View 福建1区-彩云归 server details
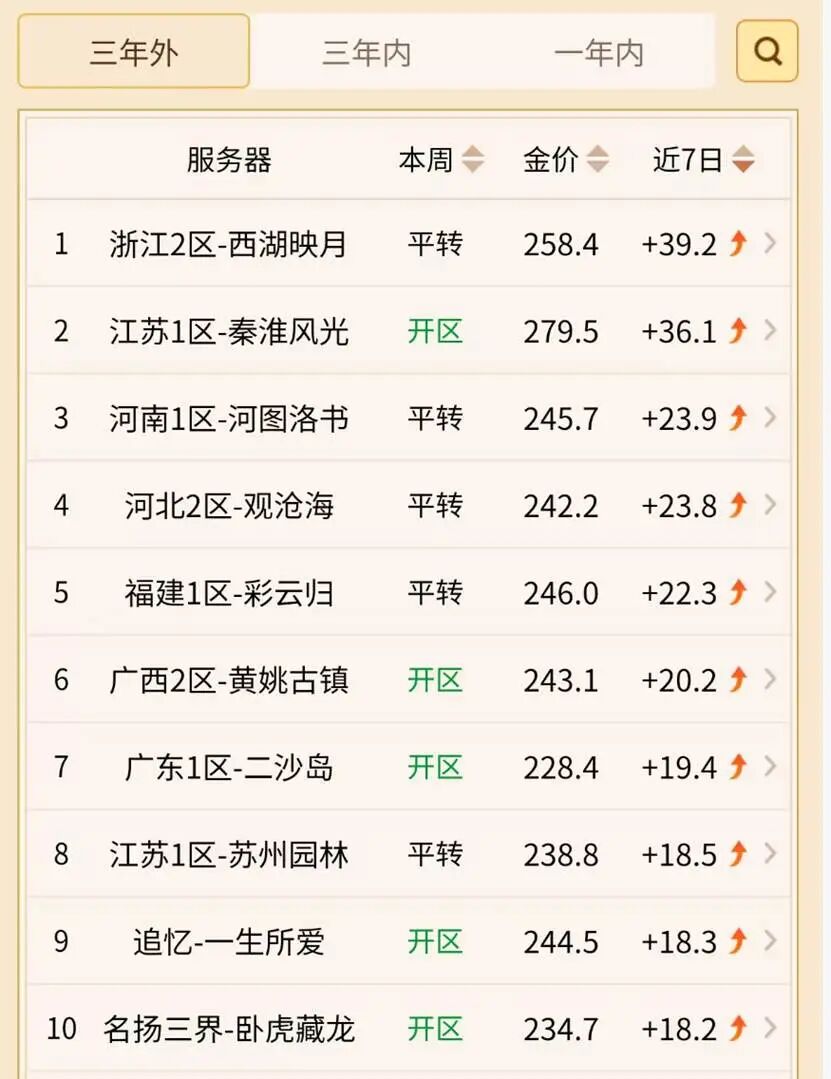831x1079 pixels. (228, 593)
